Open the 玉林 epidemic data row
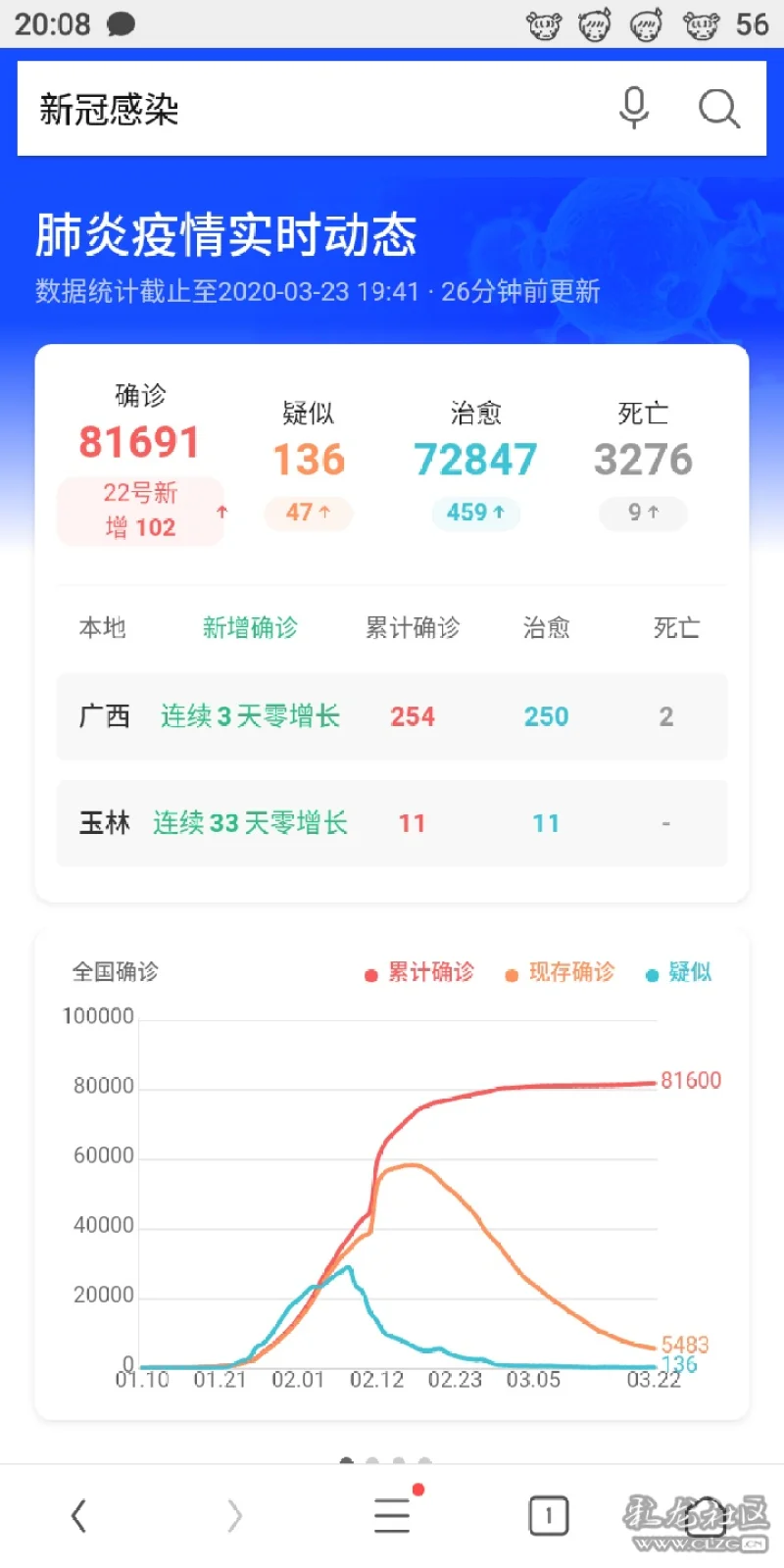The image size is (784, 1568). tap(392, 823)
